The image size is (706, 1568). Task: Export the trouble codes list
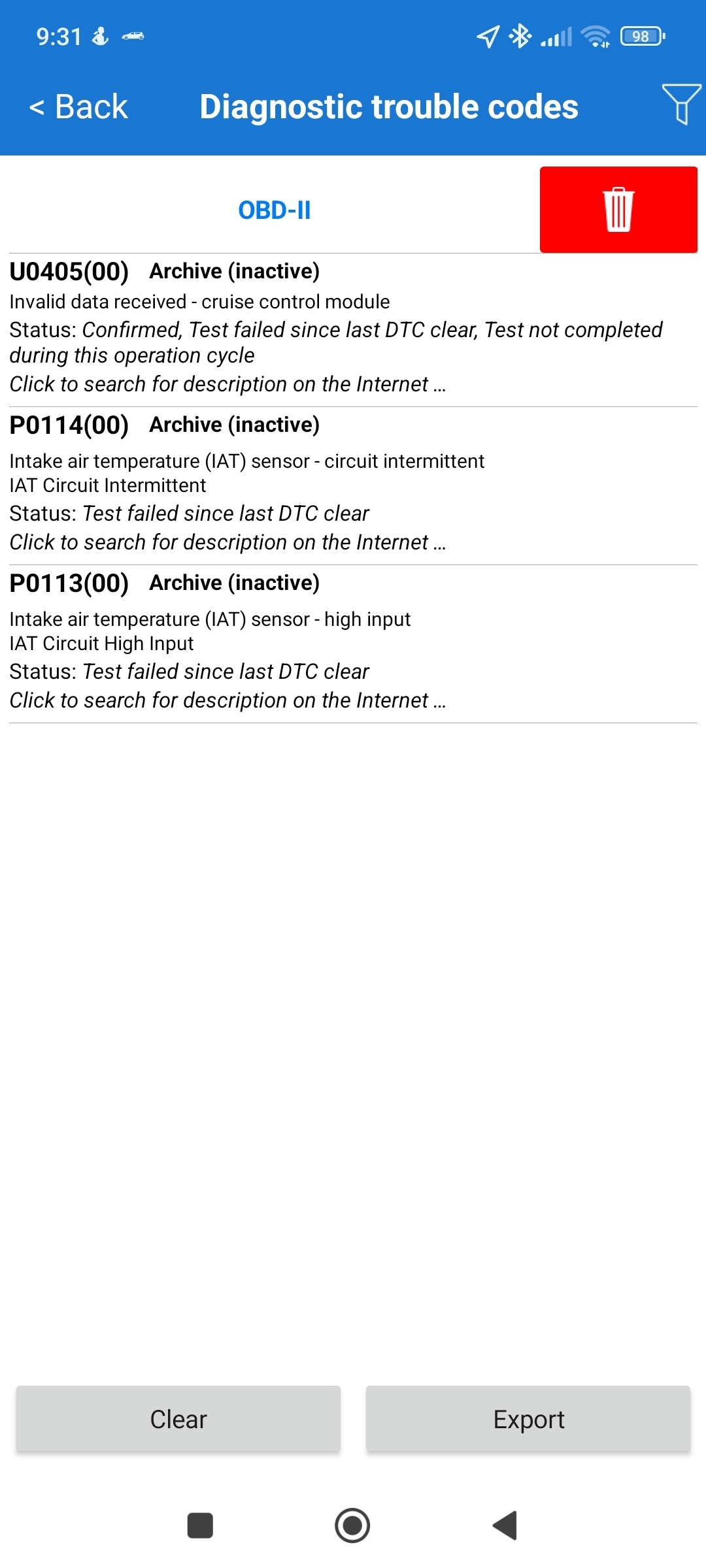tap(528, 1419)
